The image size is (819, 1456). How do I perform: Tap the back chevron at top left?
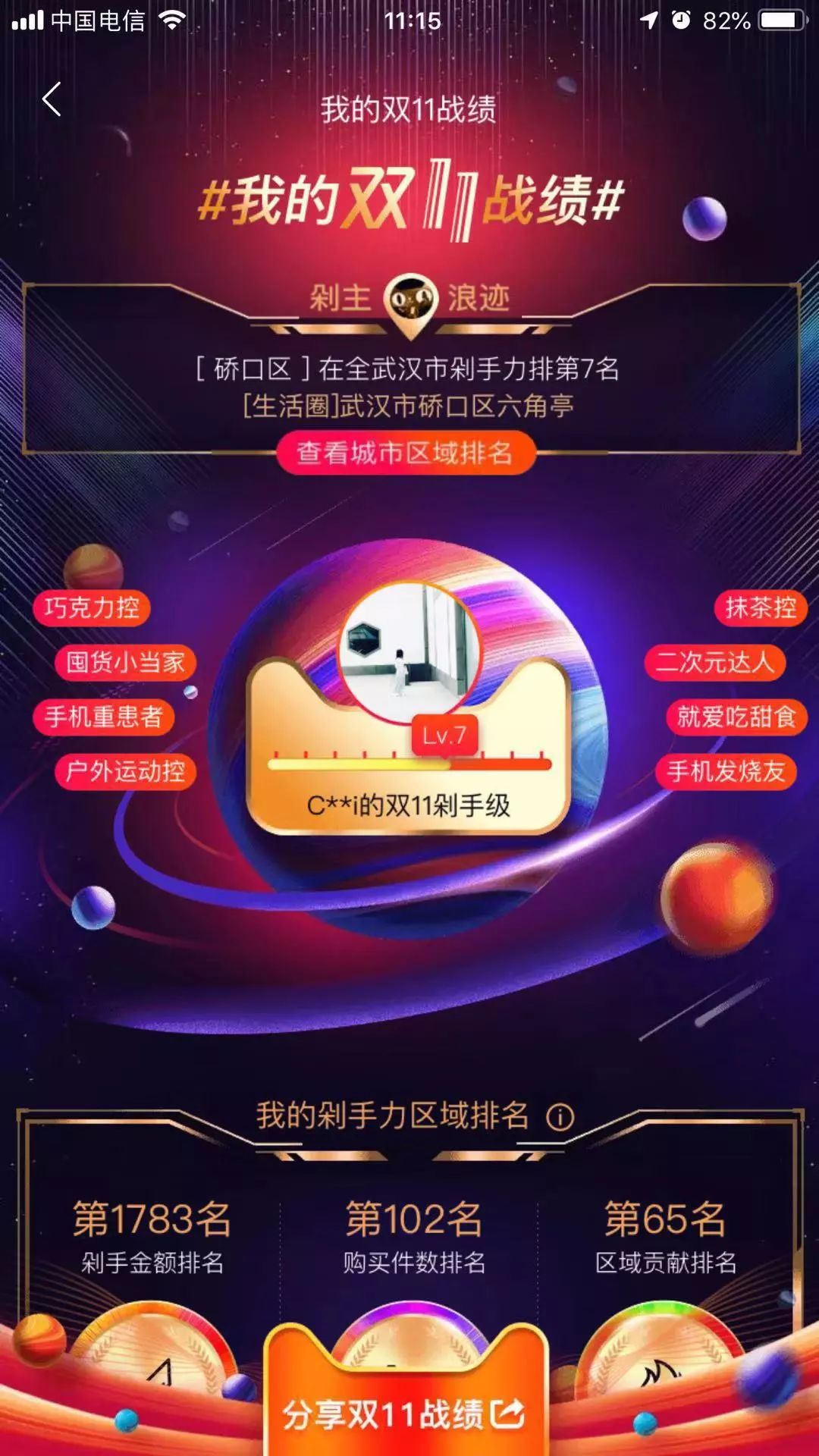coord(51,99)
